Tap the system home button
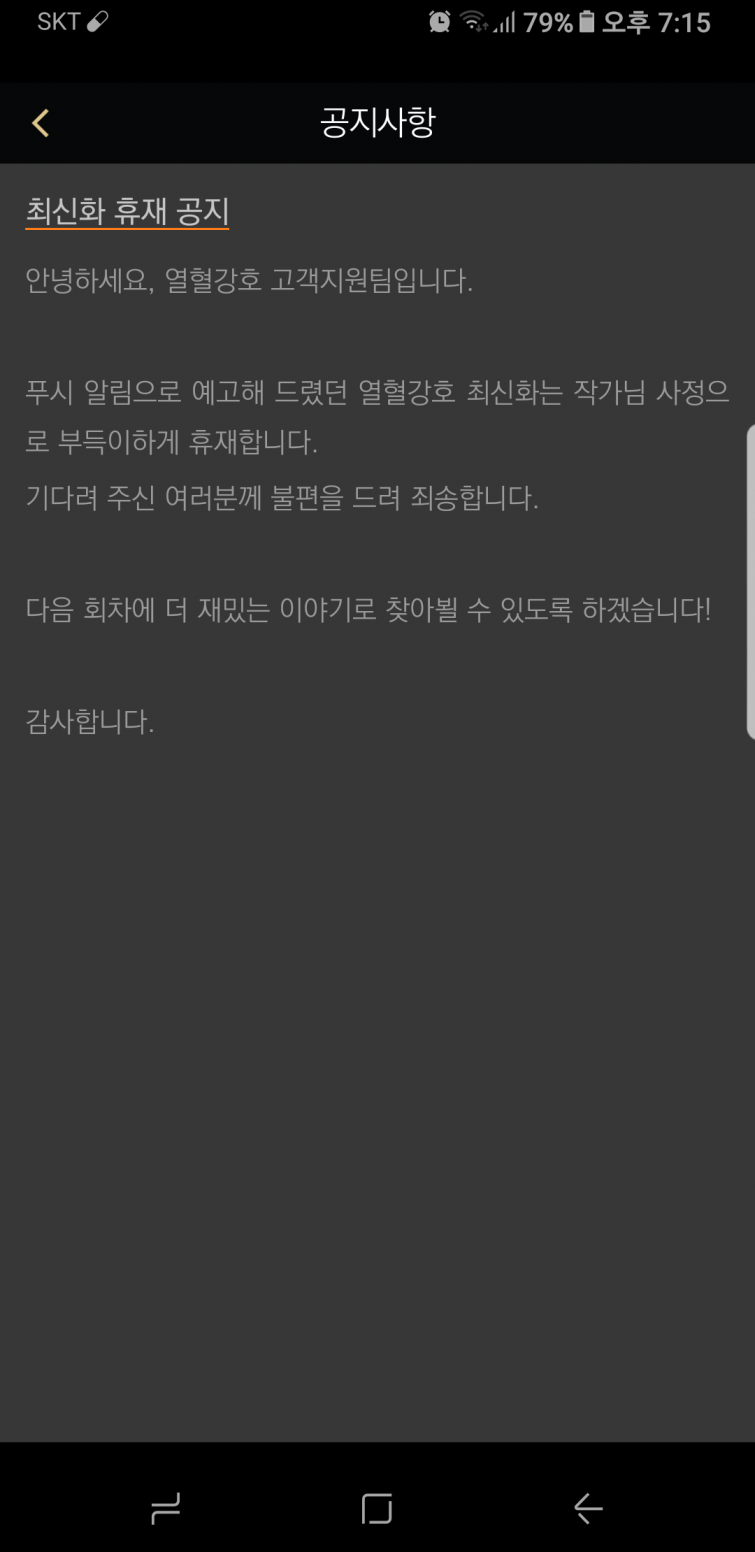Image resolution: width=755 pixels, height=1552 pixels. click(377, 1508)
